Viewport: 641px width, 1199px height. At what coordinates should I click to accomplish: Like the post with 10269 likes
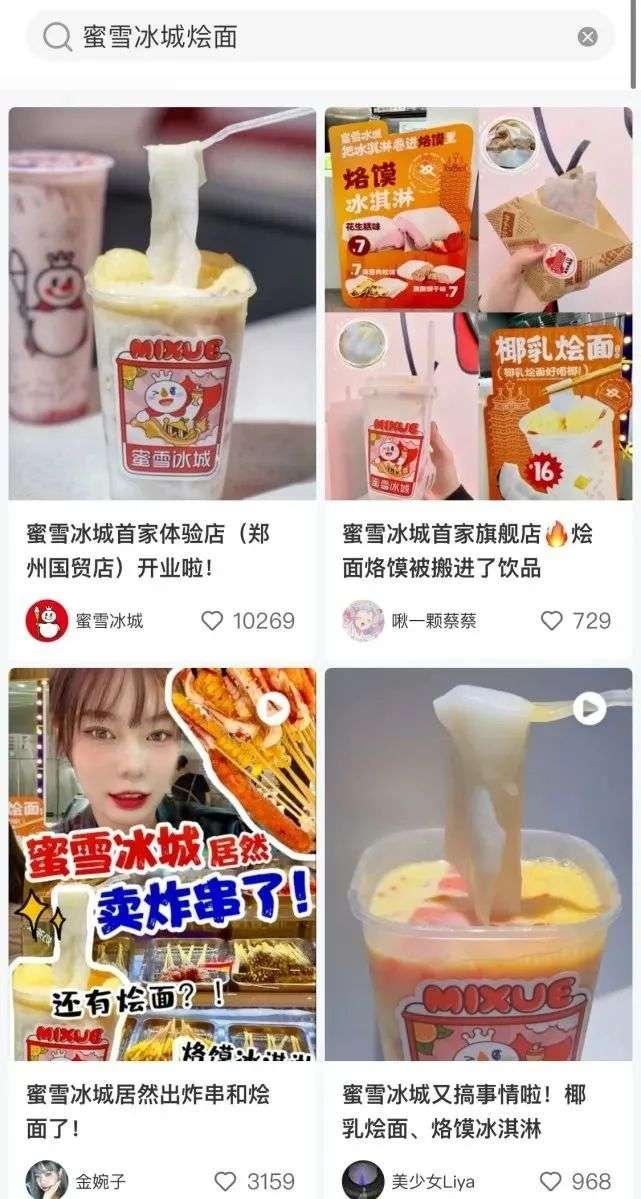(x=213, y=621)
